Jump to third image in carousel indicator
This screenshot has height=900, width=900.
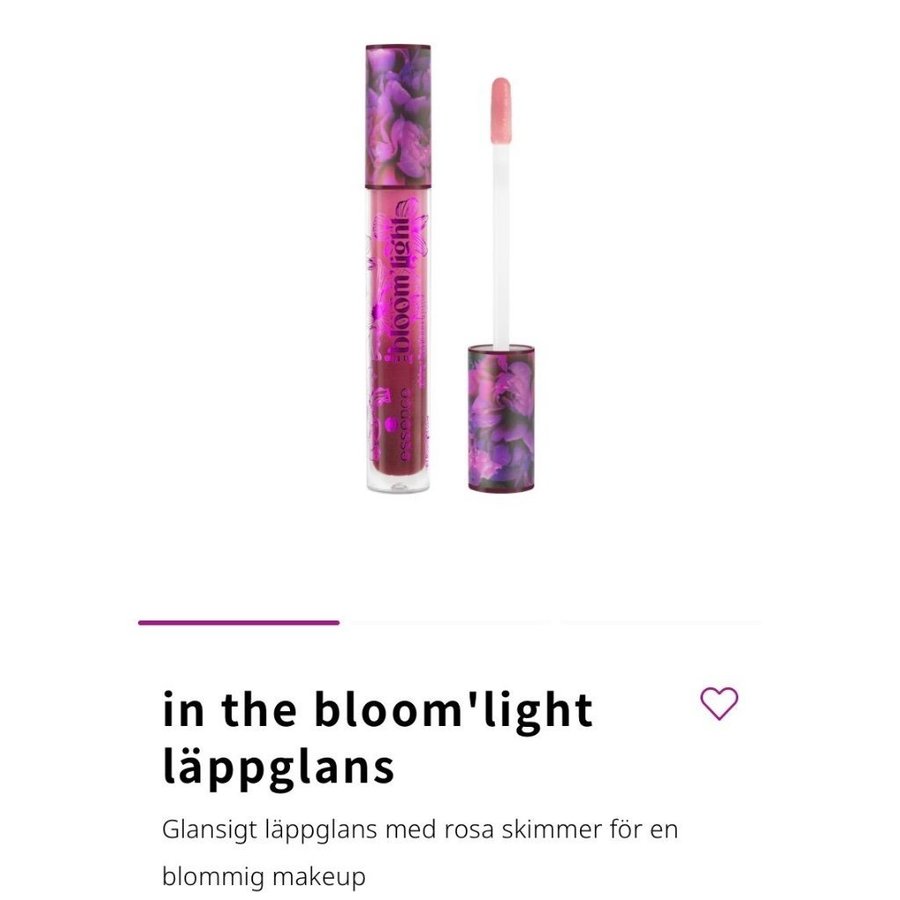click(660, 622)
